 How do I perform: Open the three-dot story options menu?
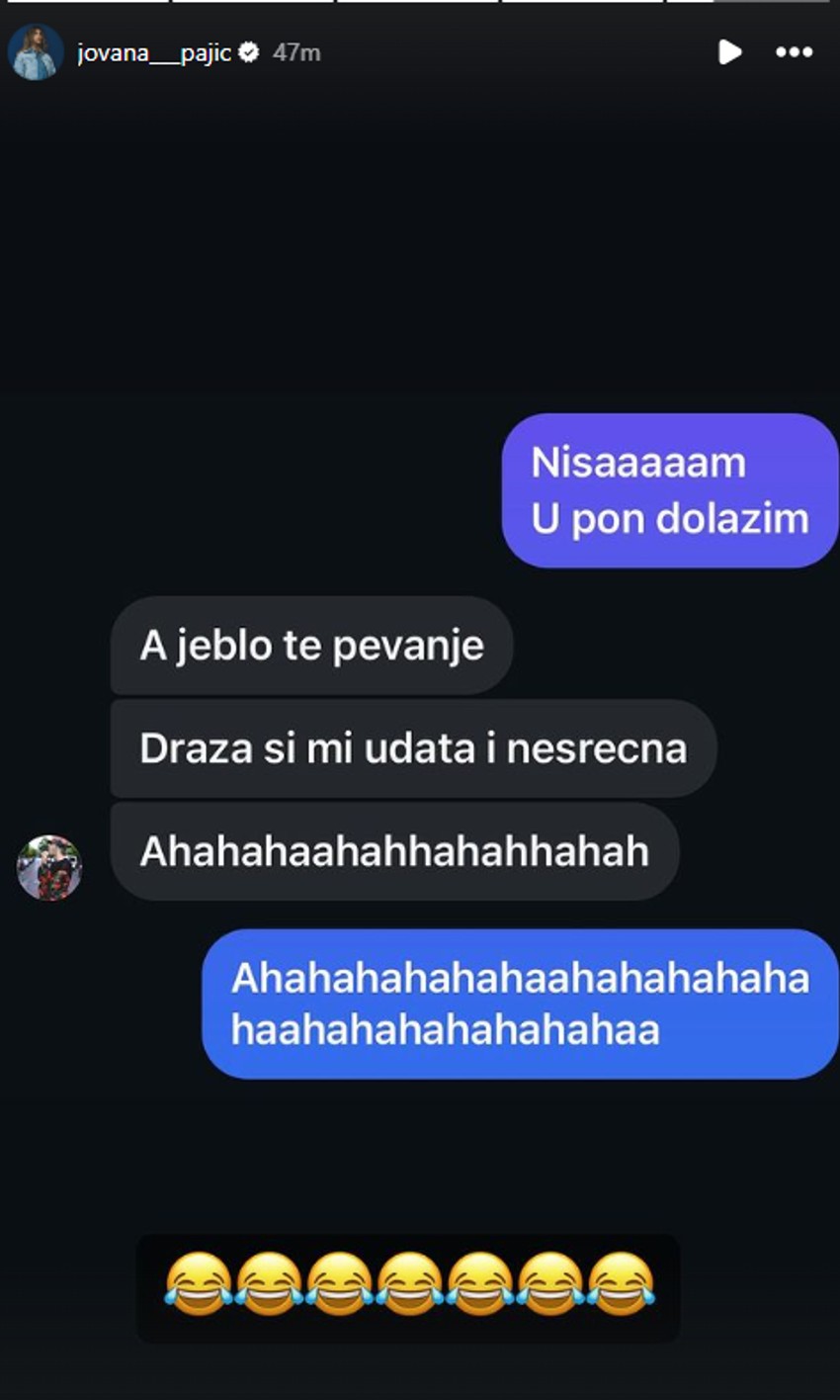[x=794, y=51]
